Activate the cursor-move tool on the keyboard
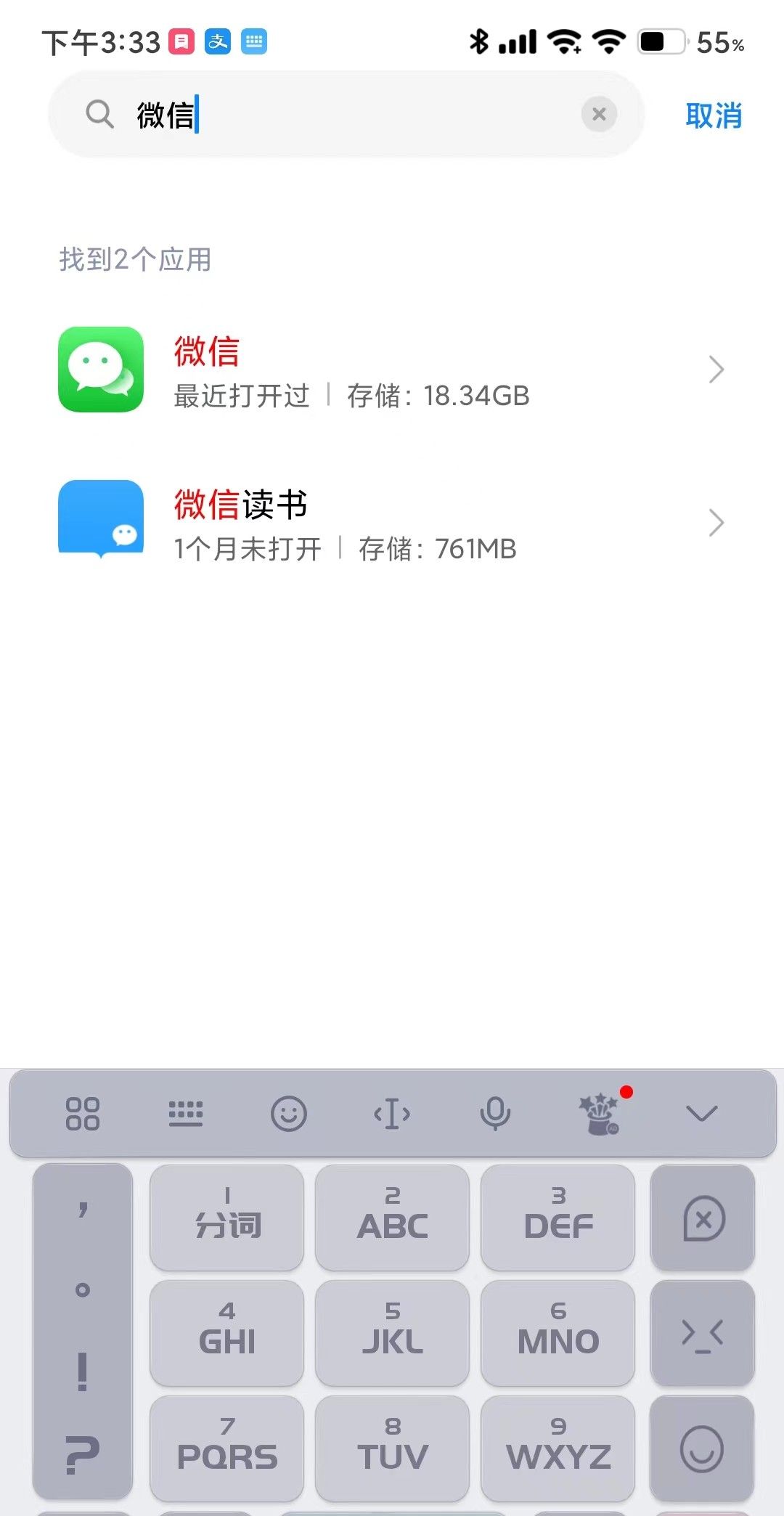 tap(392, 1113)
